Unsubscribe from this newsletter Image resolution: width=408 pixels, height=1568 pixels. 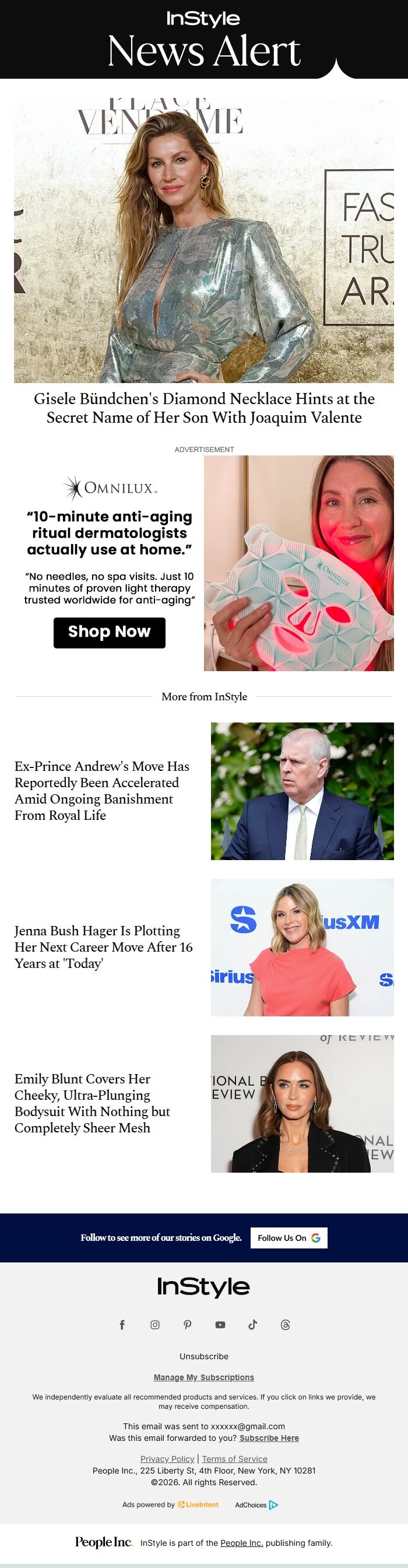[203, 1356]
